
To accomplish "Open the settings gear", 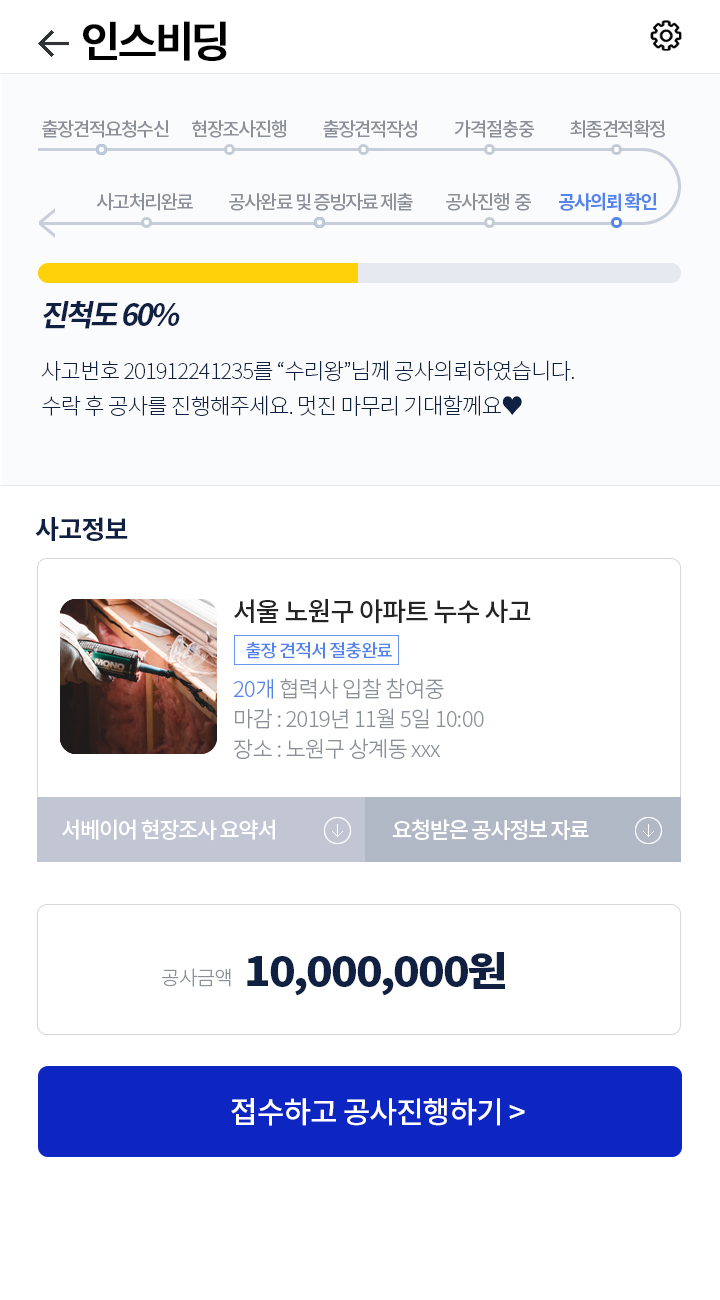I will [665, 36].
